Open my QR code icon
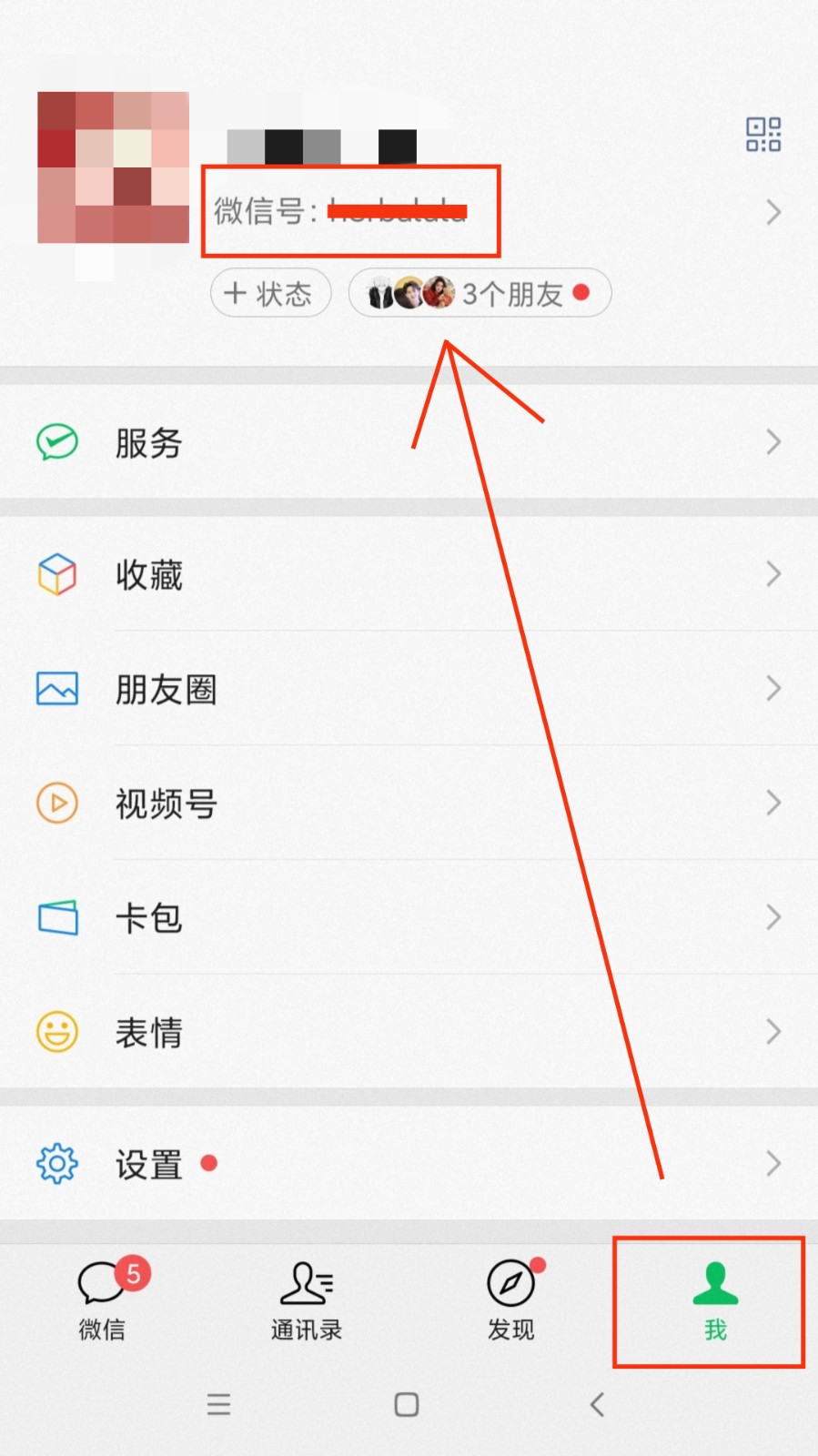The width and height of the screenshot is (818, 1456). pyautogui.click(x=763, y=135)
